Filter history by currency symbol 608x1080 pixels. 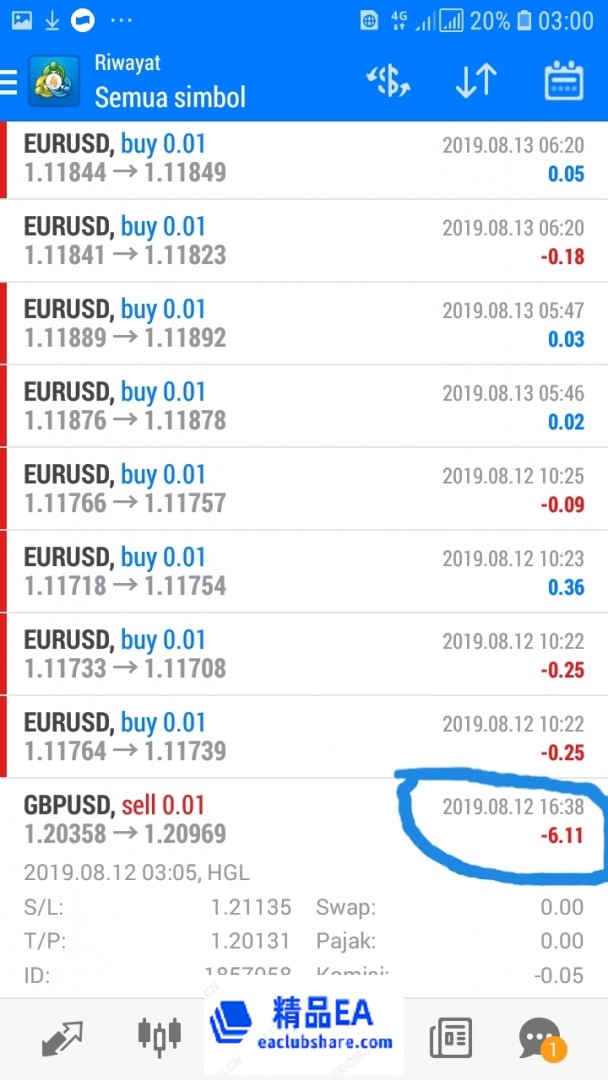[x=388, y=82]
